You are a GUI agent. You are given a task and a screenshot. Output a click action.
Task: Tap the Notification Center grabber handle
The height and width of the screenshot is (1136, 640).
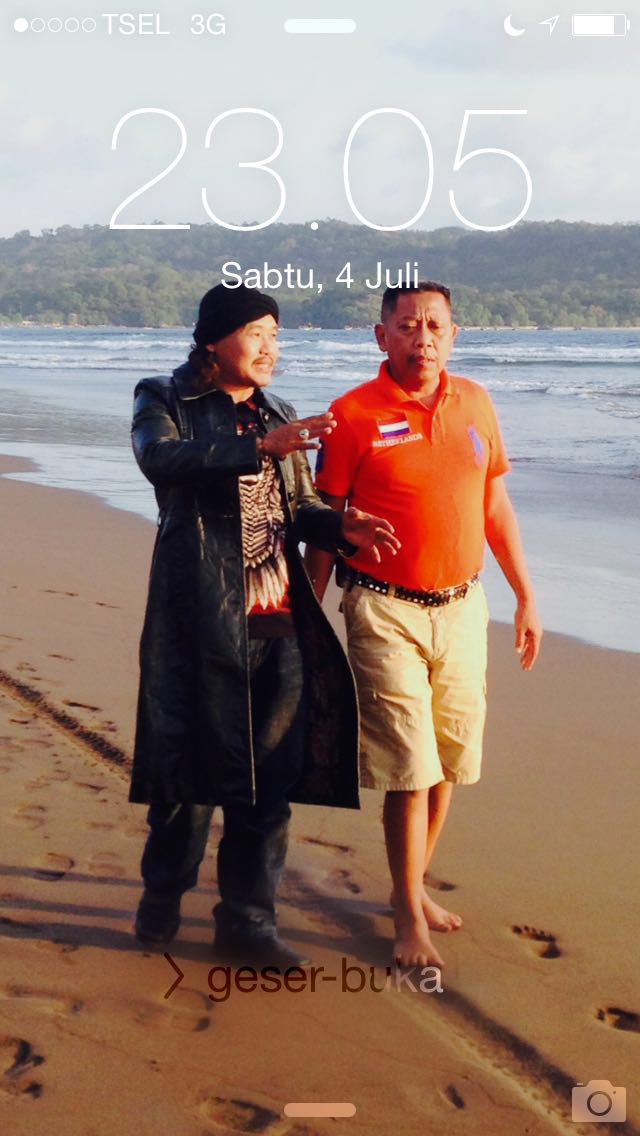pyautogui.click(x=320, y=26)
